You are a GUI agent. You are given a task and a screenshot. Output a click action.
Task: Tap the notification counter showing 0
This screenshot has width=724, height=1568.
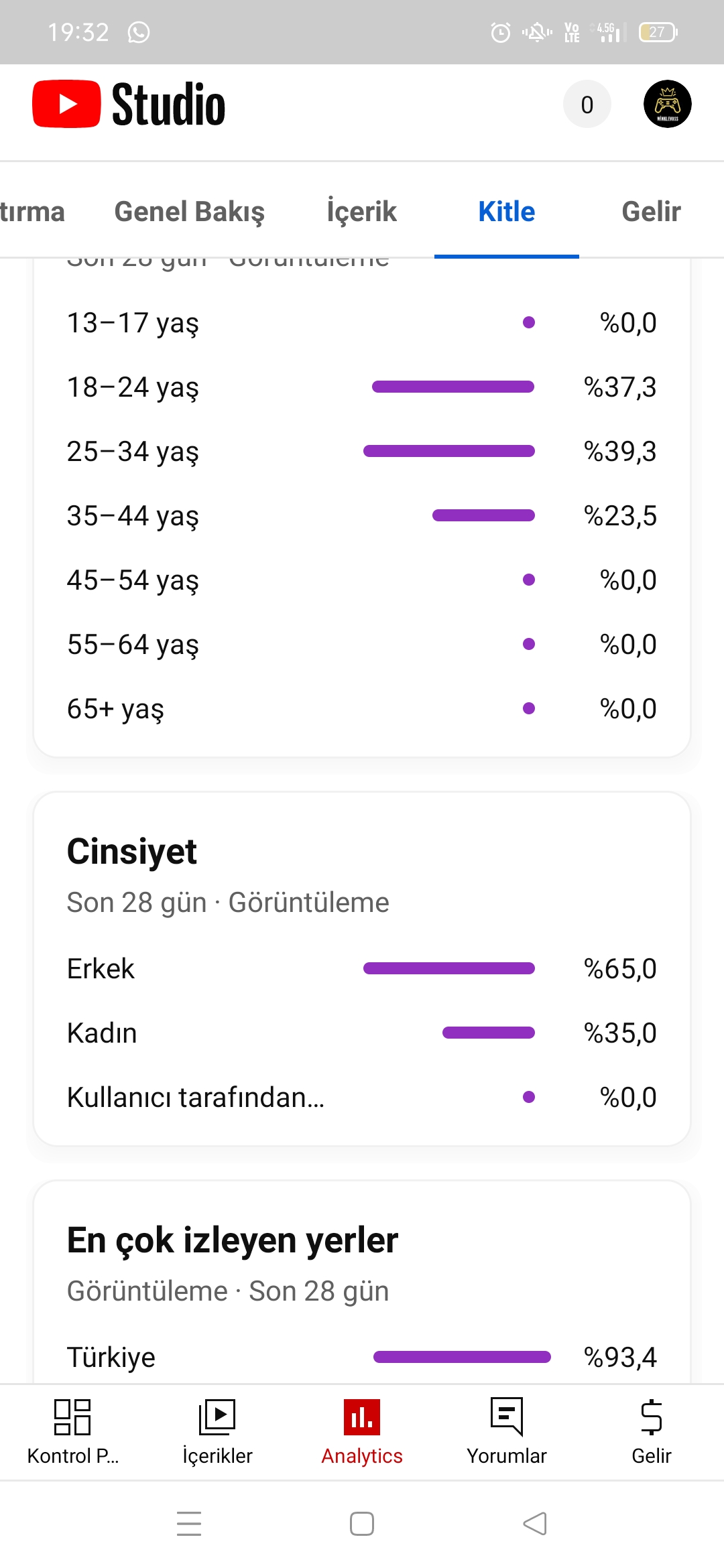pos(587,105)
